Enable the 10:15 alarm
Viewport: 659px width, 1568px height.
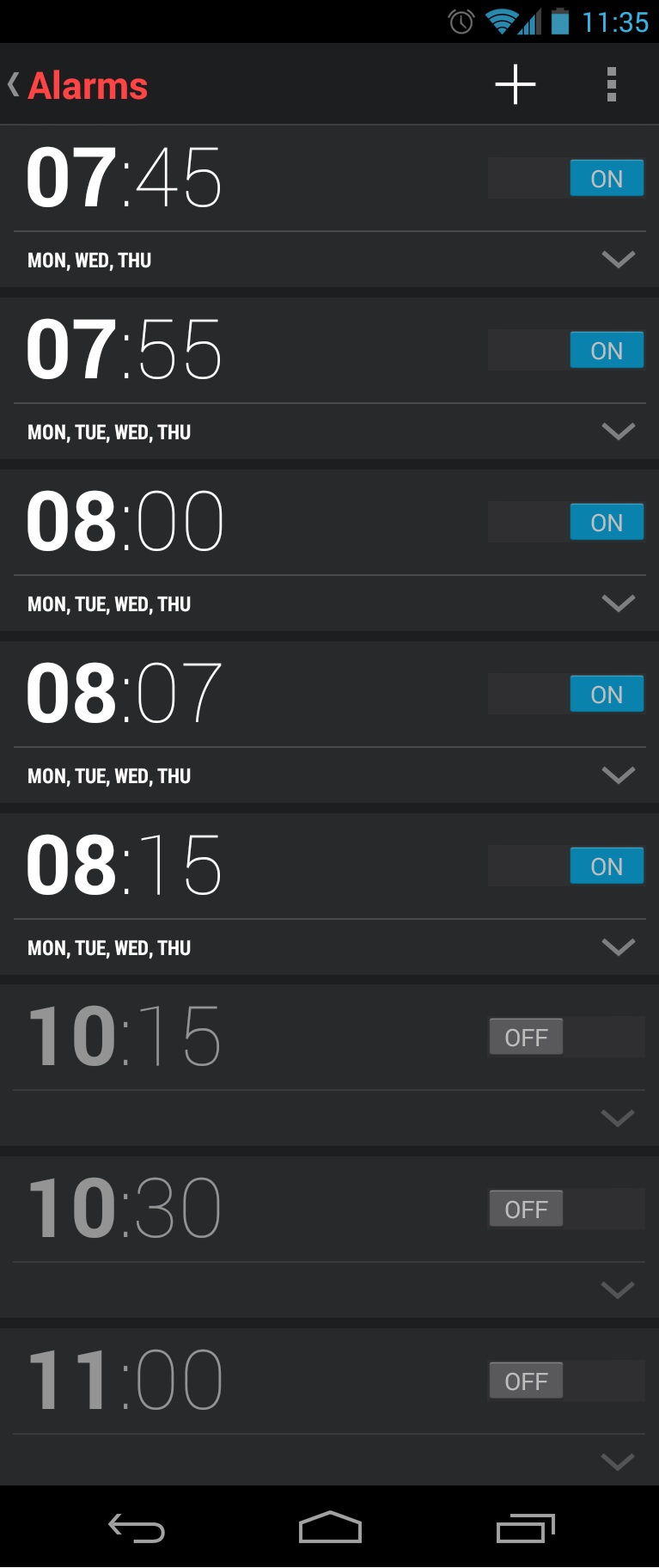566,1038
